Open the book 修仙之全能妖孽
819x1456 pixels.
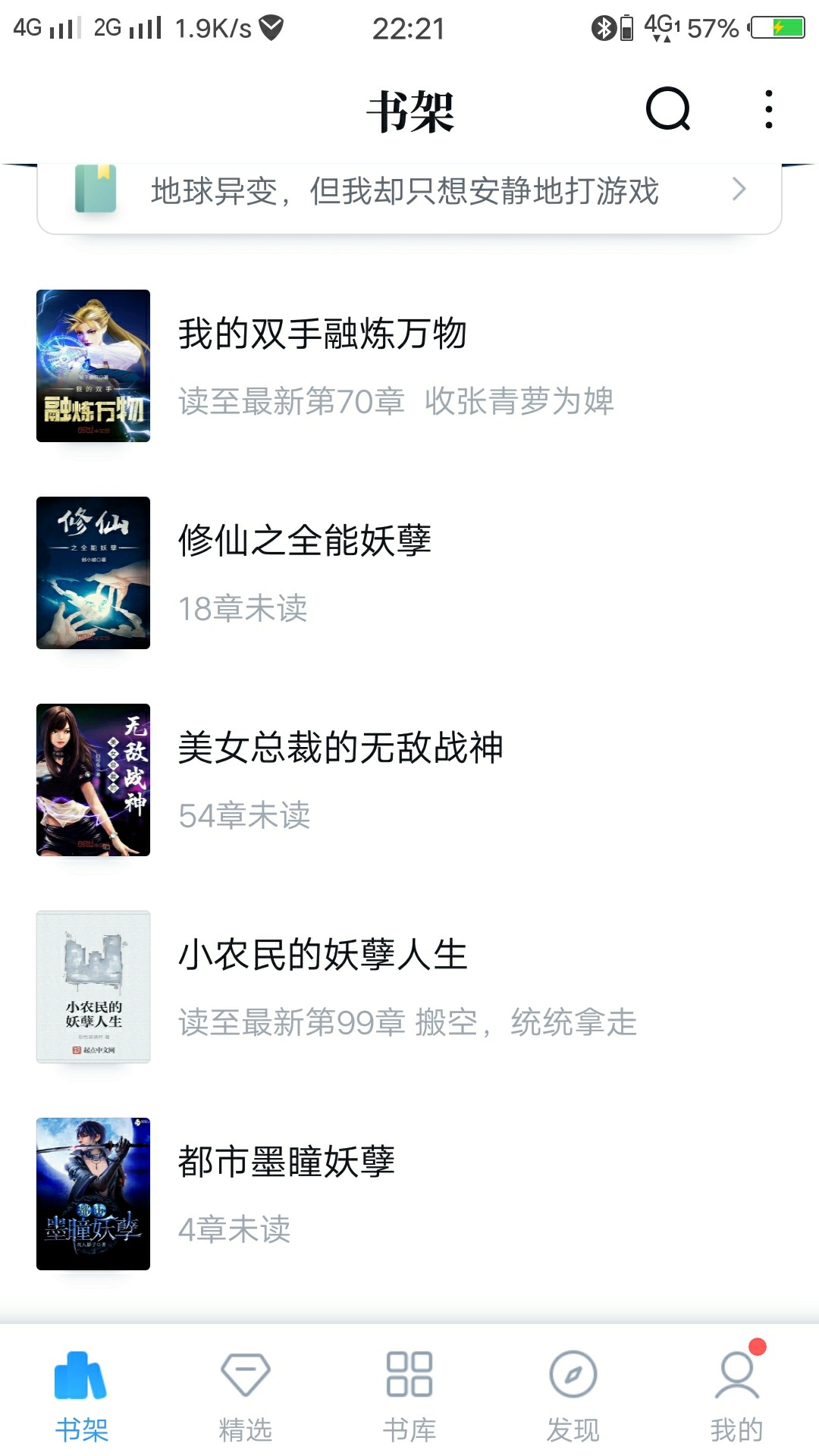pos(409,573)
